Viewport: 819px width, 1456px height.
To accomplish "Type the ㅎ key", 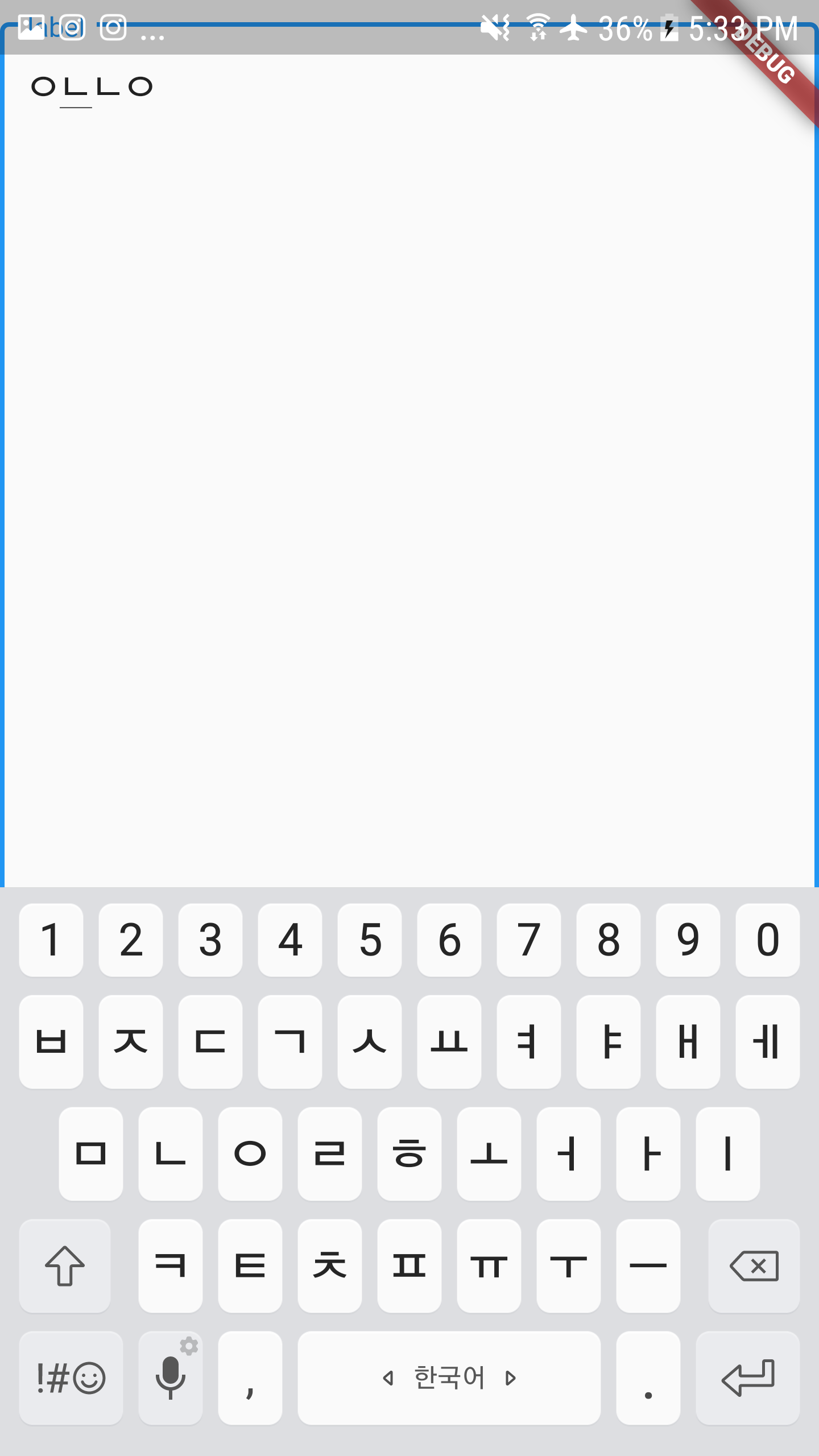I will click(x=409, y=1154).
